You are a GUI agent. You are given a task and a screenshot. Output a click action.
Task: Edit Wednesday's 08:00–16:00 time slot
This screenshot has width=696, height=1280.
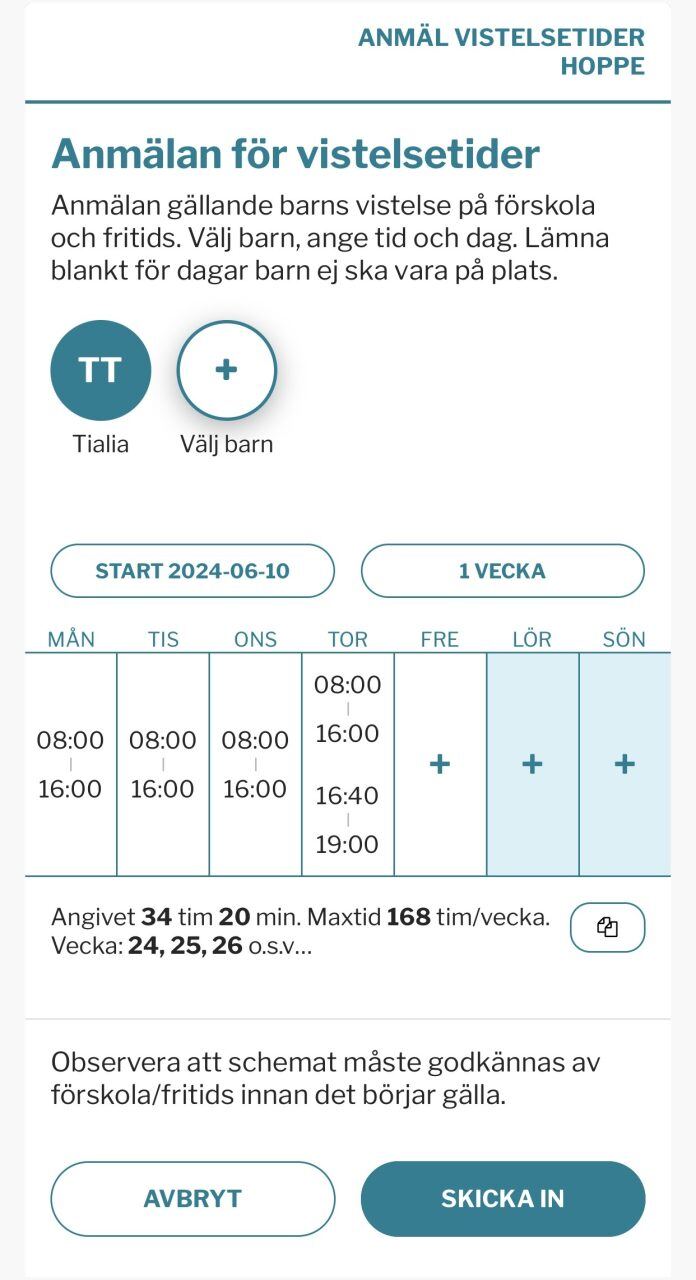point(255,765)
